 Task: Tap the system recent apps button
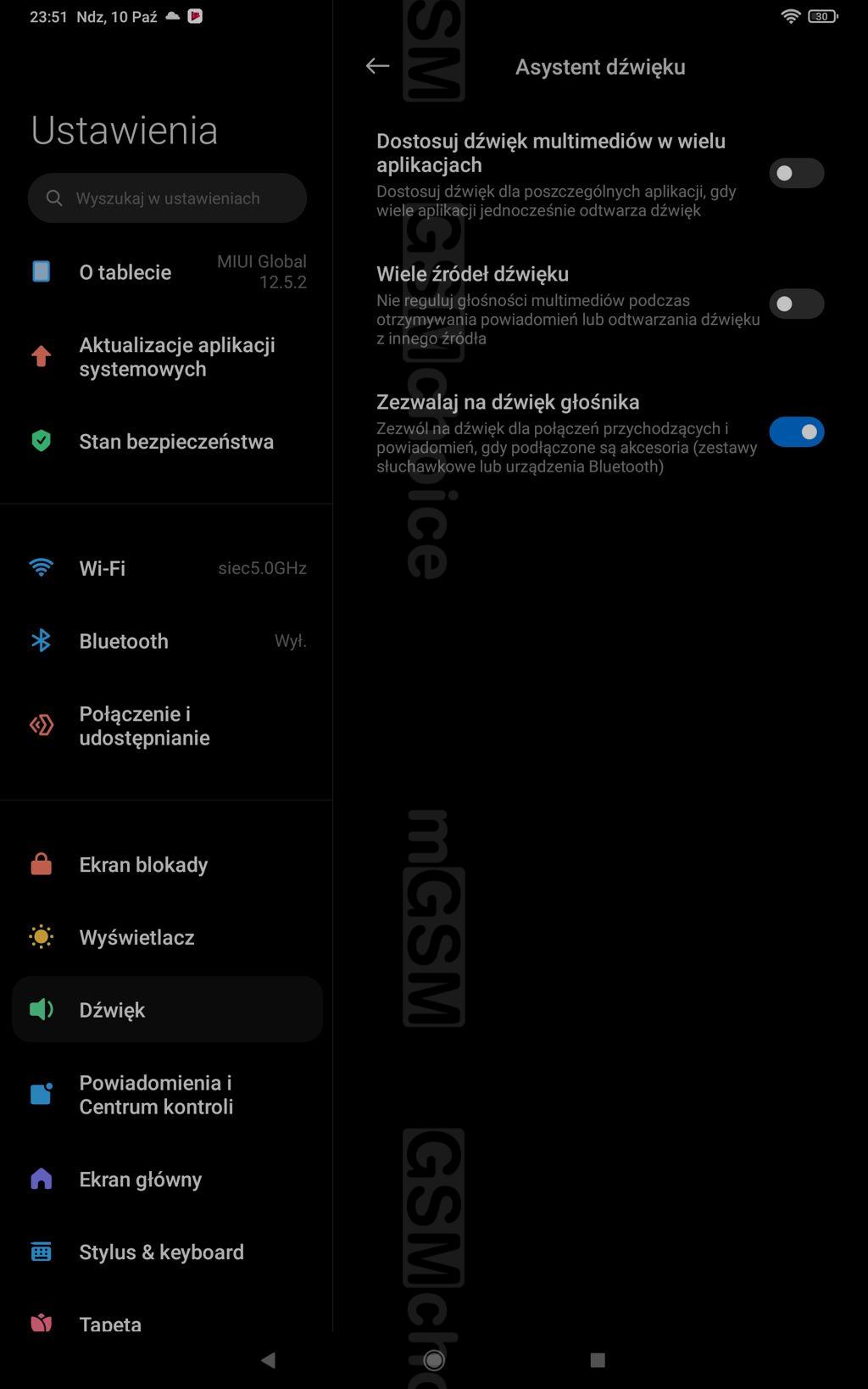(598, 1360)
